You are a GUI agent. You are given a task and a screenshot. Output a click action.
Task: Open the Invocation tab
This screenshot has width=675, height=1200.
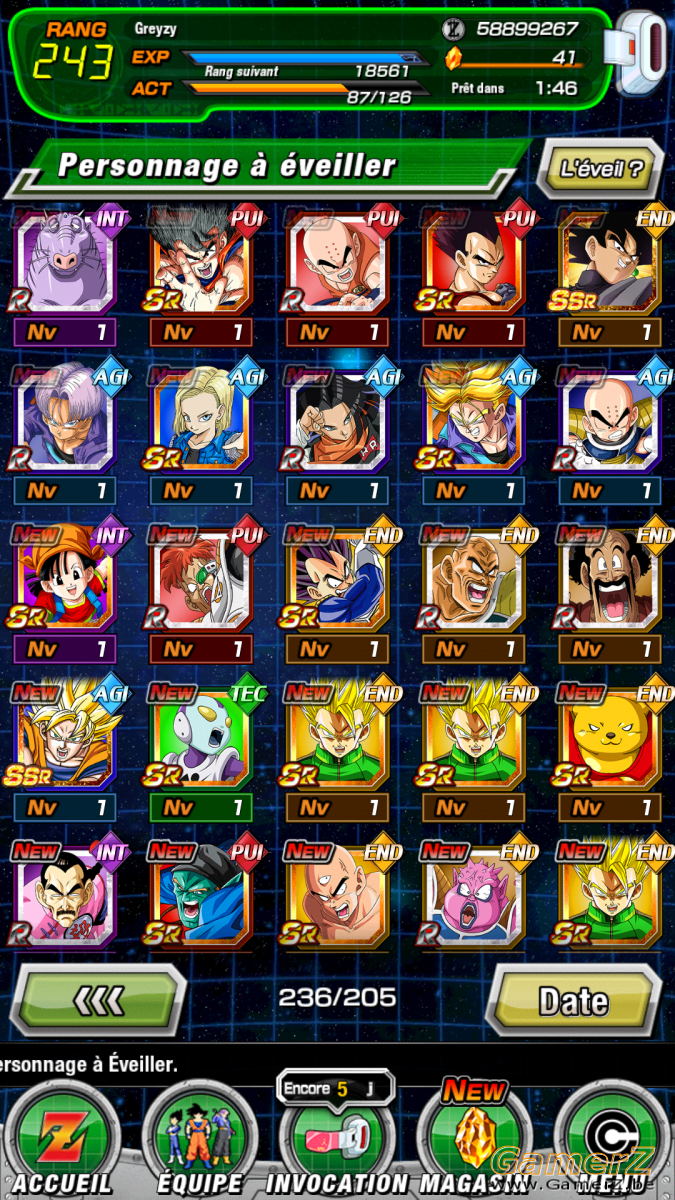point(335,1136)
